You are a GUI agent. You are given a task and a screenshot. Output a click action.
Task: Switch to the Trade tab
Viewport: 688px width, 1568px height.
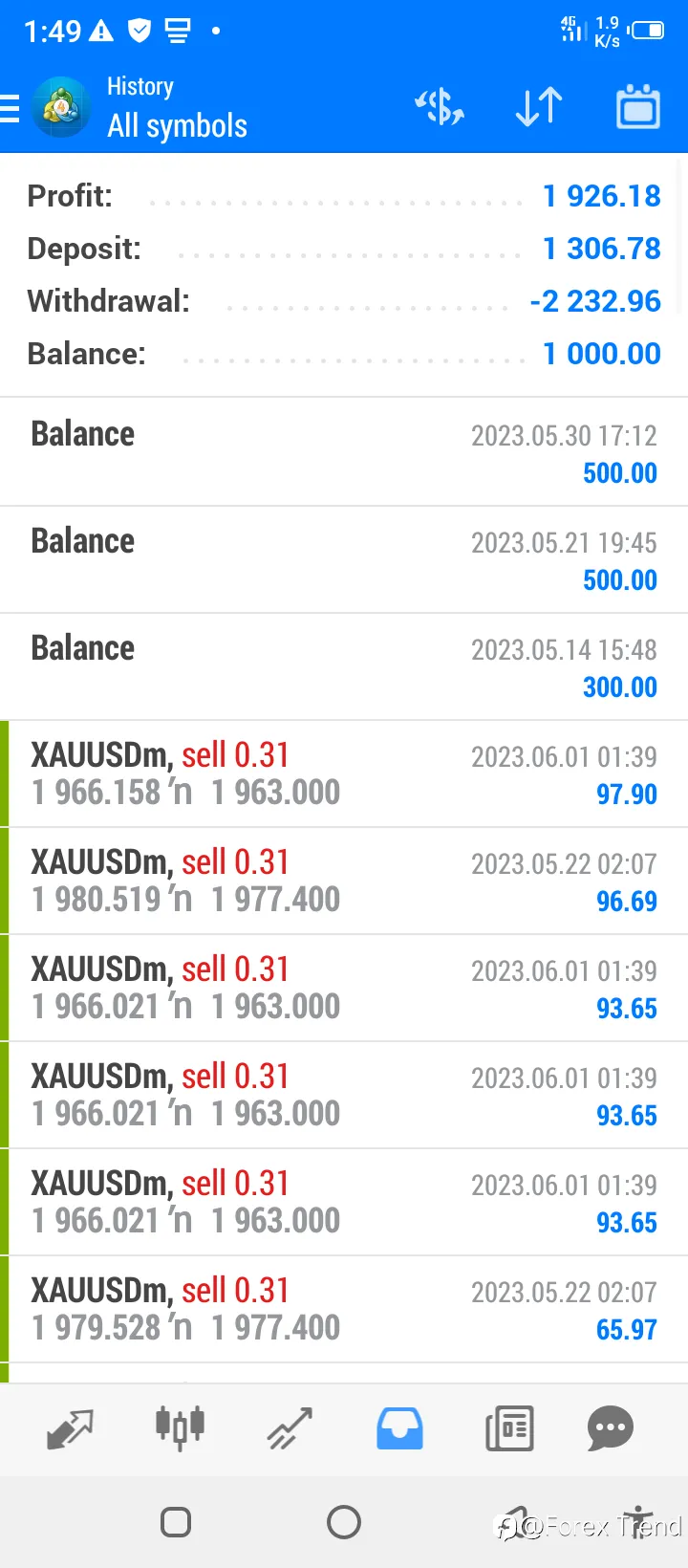coord(290,1429)
